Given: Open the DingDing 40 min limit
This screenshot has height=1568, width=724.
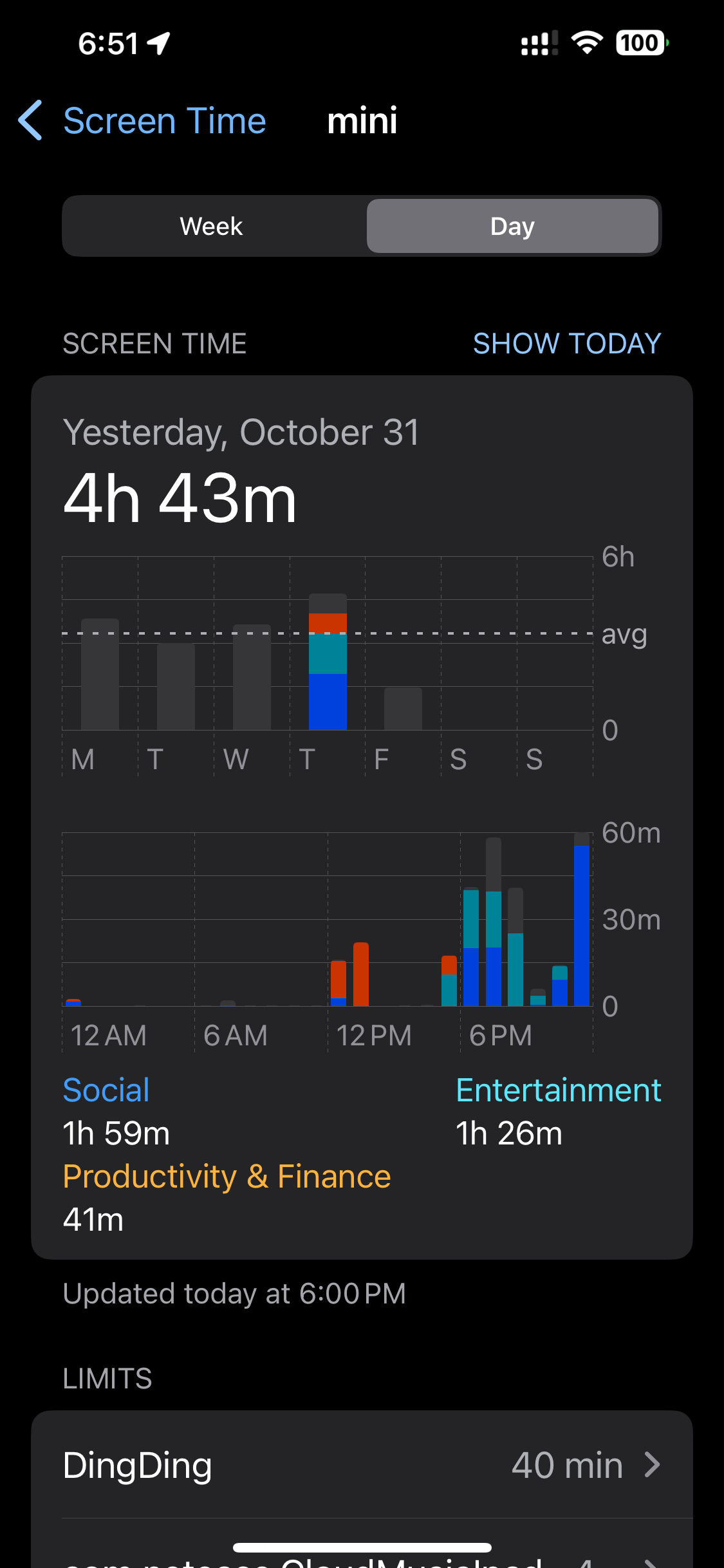Looking at the screenshot, I should pyautogui.click(x=362, y=1465).
